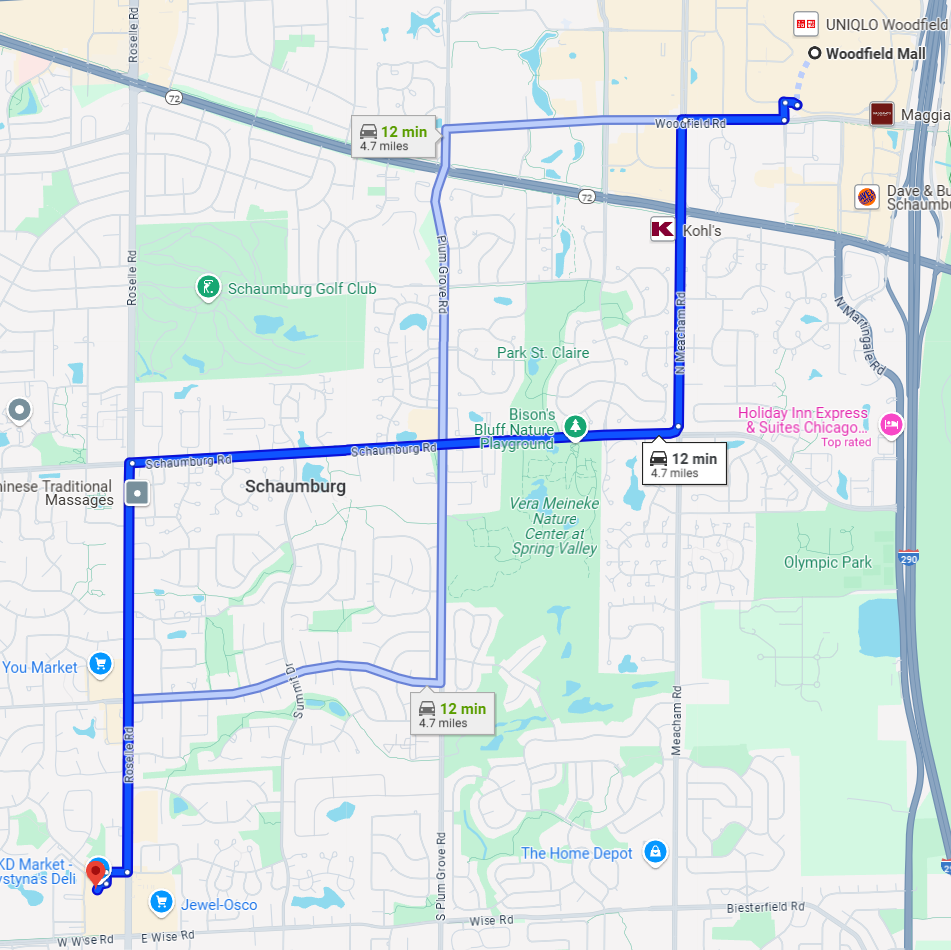Open the Dave & Buster's marker
The image size is (951, 950).
866,196
